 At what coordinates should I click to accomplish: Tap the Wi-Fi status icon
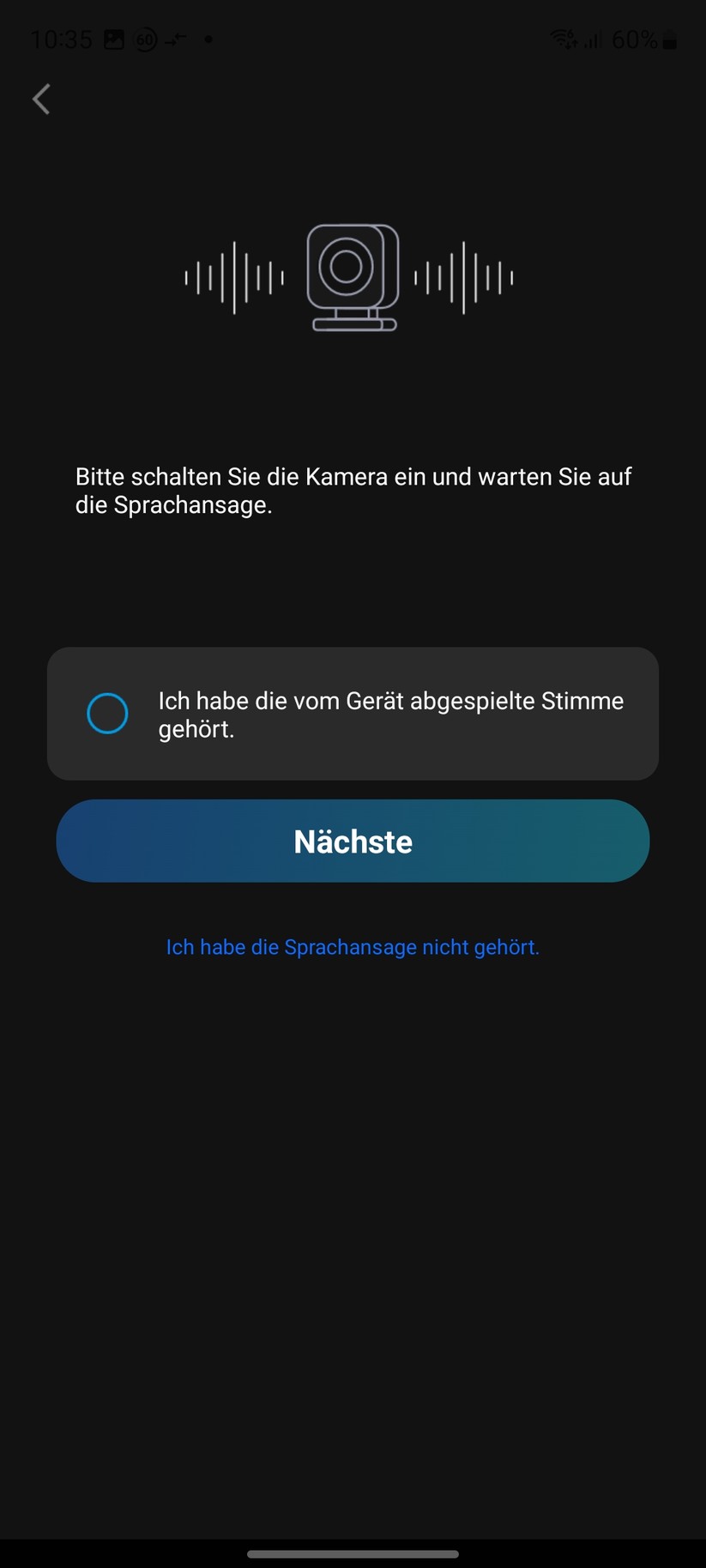point(562,39)
